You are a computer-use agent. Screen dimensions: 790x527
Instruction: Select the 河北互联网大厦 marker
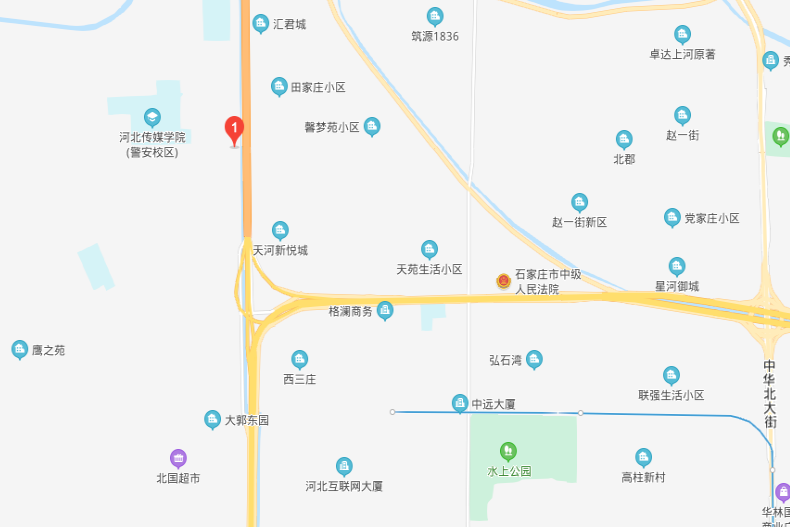pos(344,466)
